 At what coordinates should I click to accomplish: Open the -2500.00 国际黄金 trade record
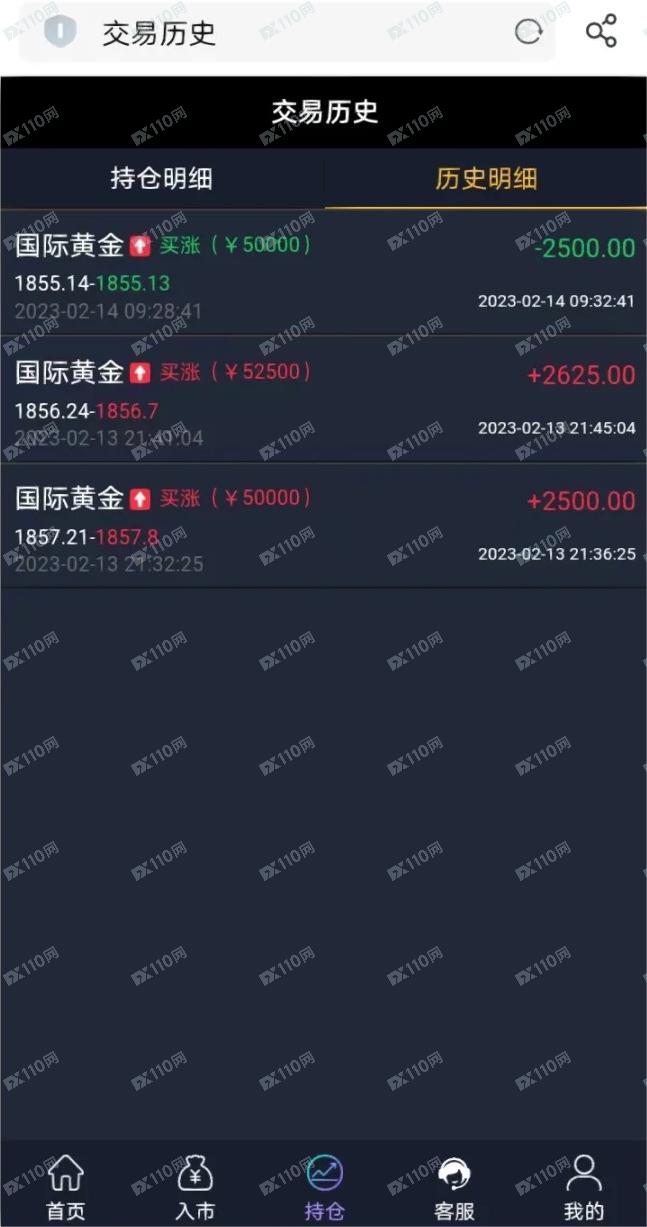click(323, 273)
